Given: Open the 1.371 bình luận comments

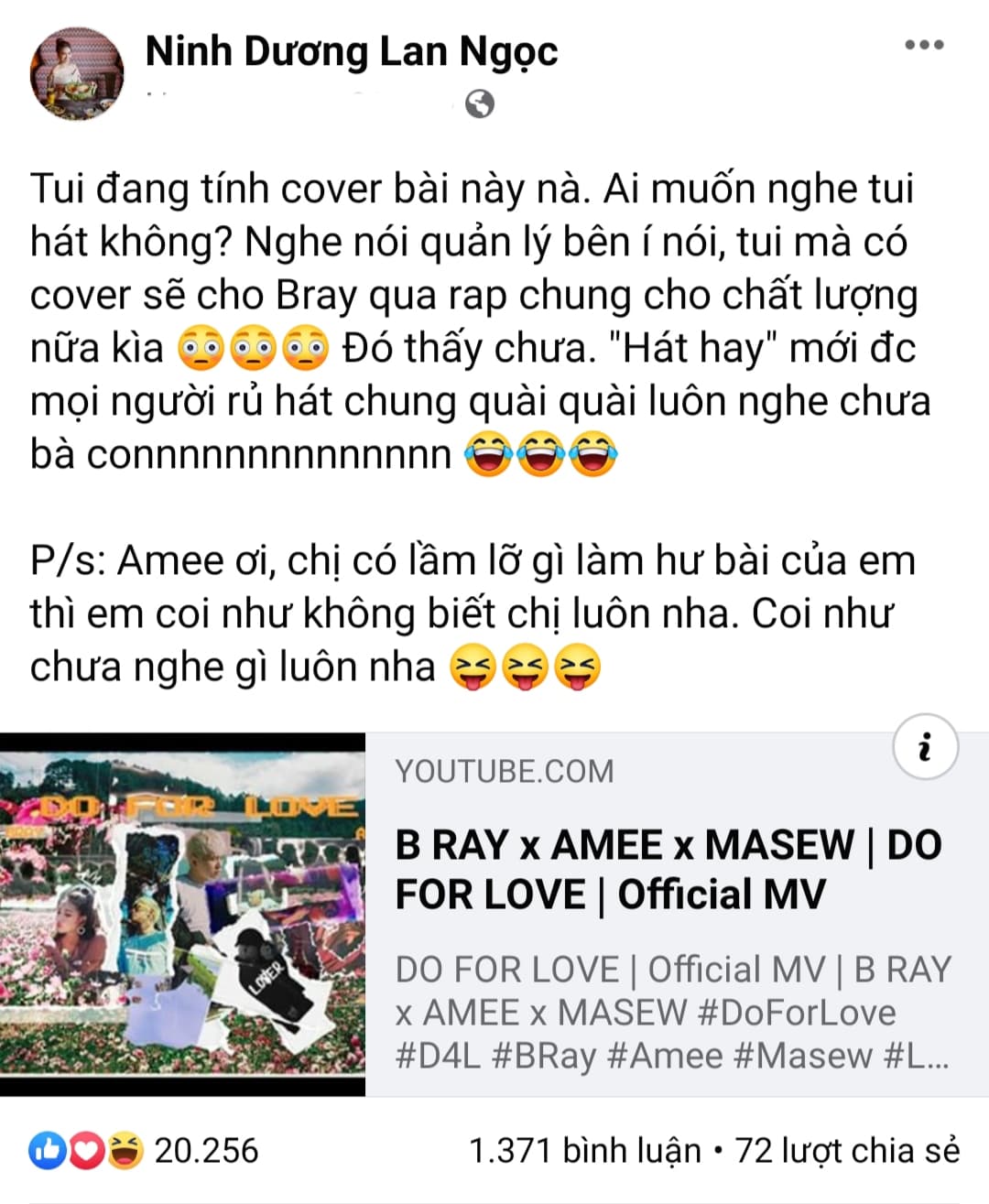Looking at the screenshot, I should pyautogui.click(x=584, y=1151).
